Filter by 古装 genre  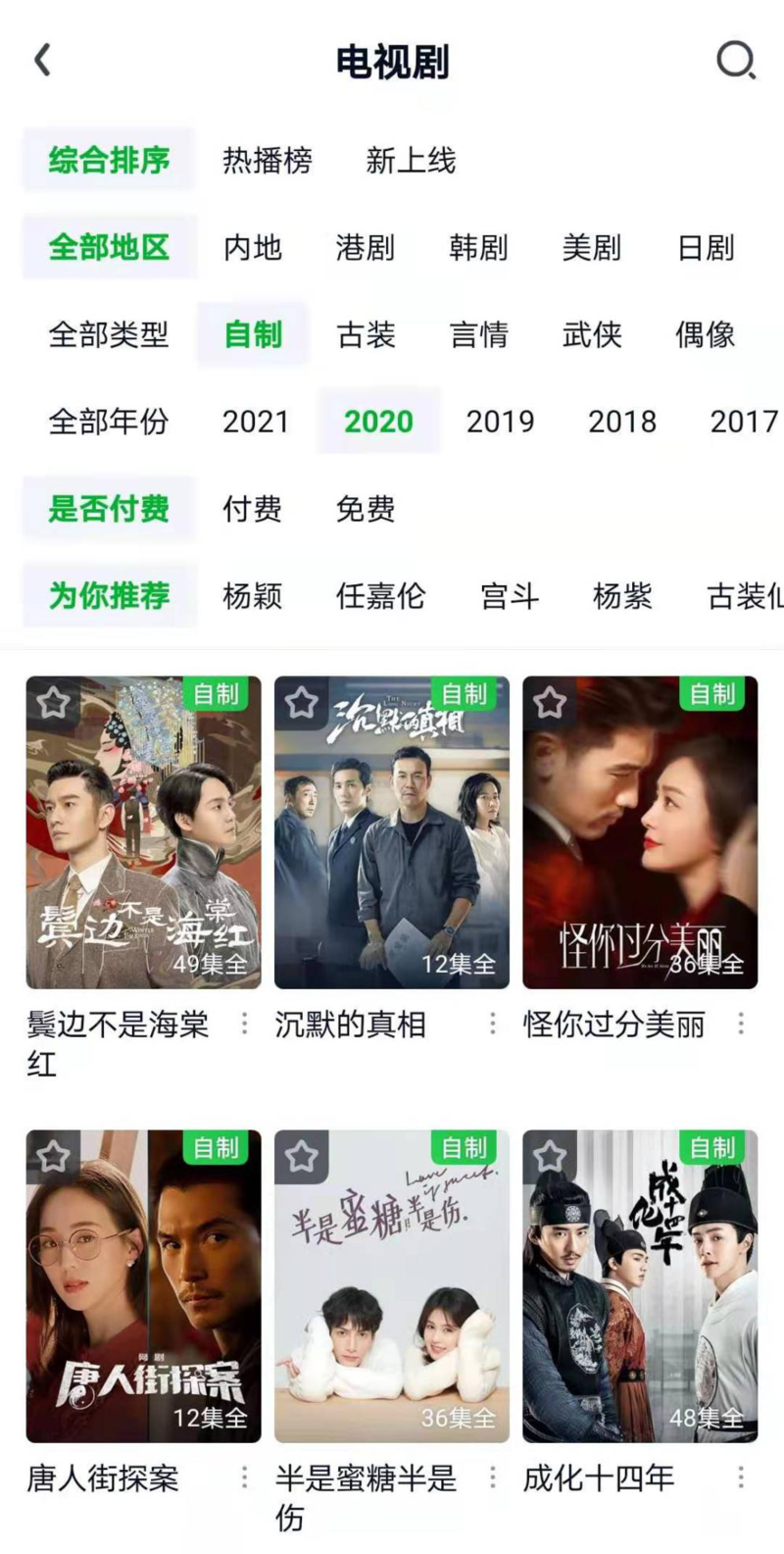coord(366,335)
